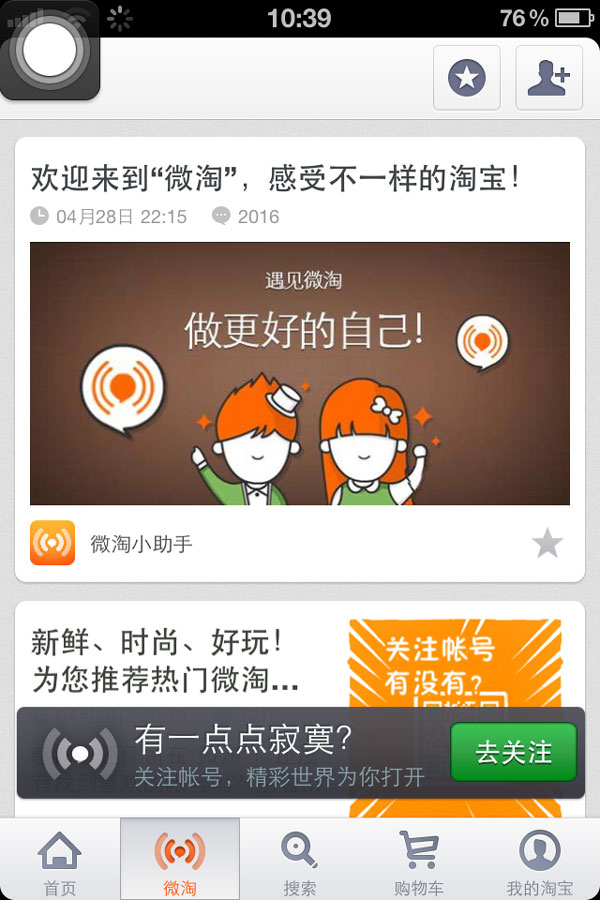Viewport: 600px width, 900px height.
Task: Open the favorites star button in top bar
Action: [x=466, y=77]
